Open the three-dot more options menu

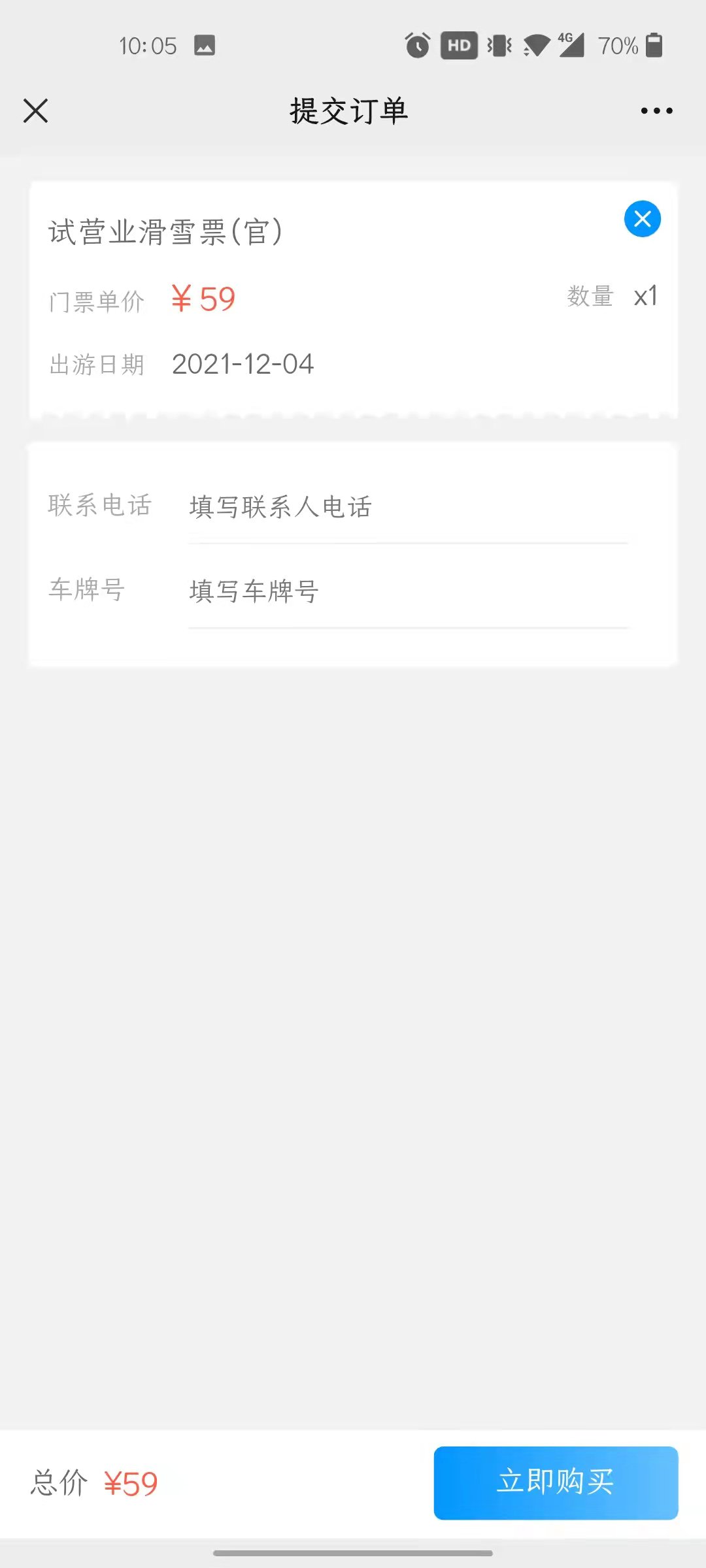656,111
